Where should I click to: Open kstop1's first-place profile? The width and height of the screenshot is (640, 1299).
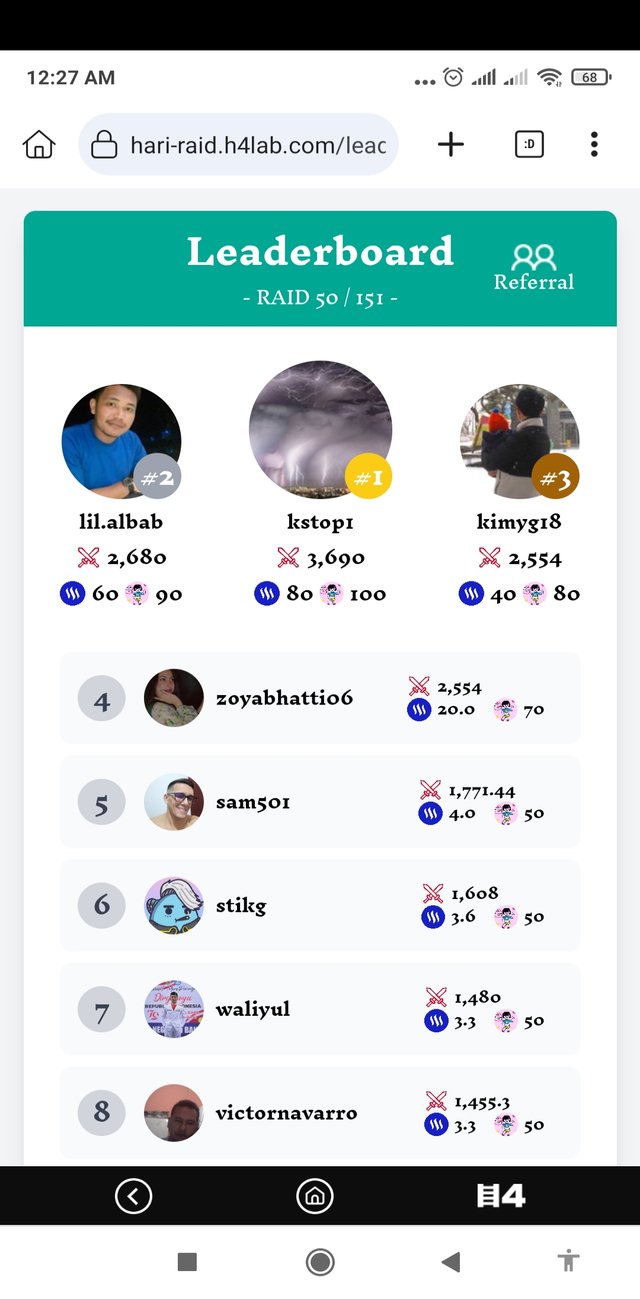tap(320, 429)
